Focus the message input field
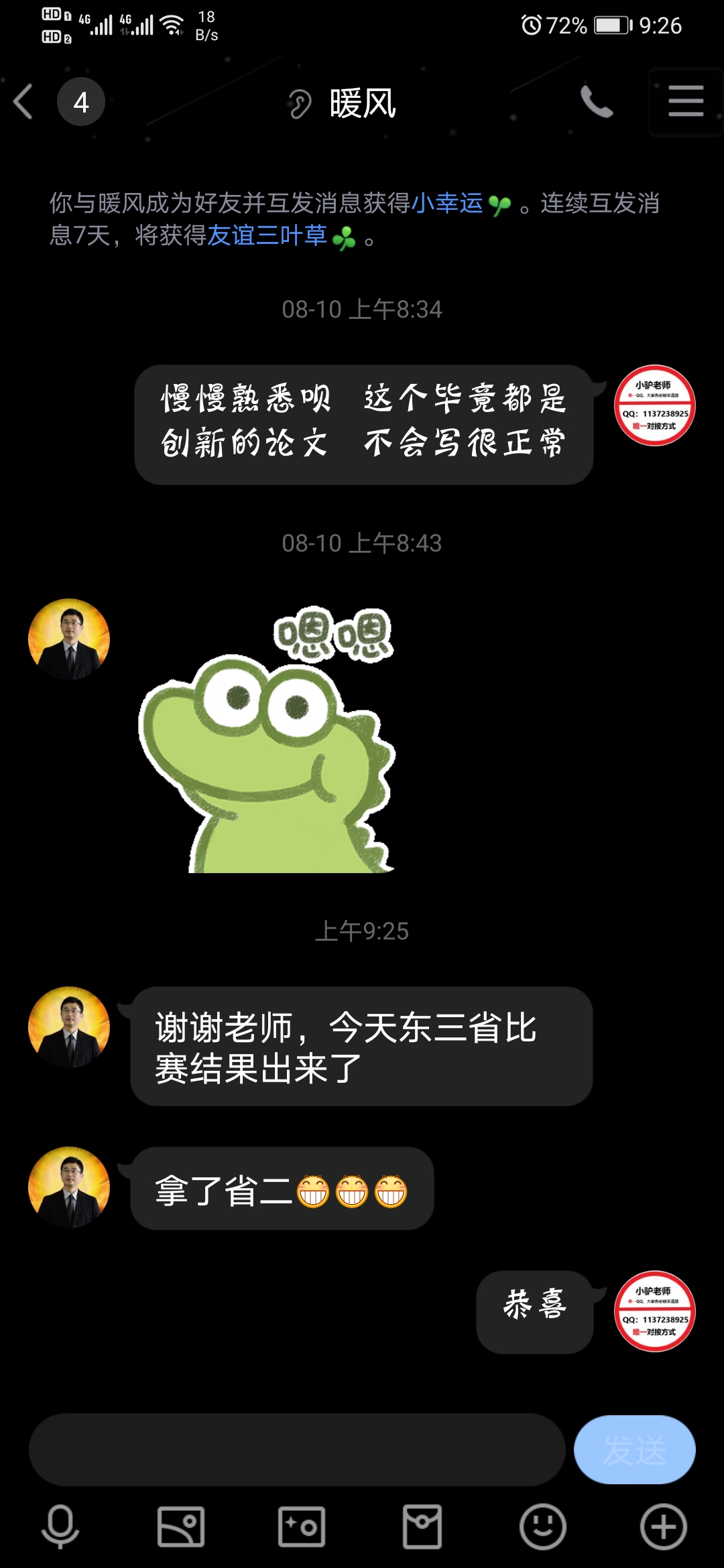The image size is (724, 1568). point(296,1450)
